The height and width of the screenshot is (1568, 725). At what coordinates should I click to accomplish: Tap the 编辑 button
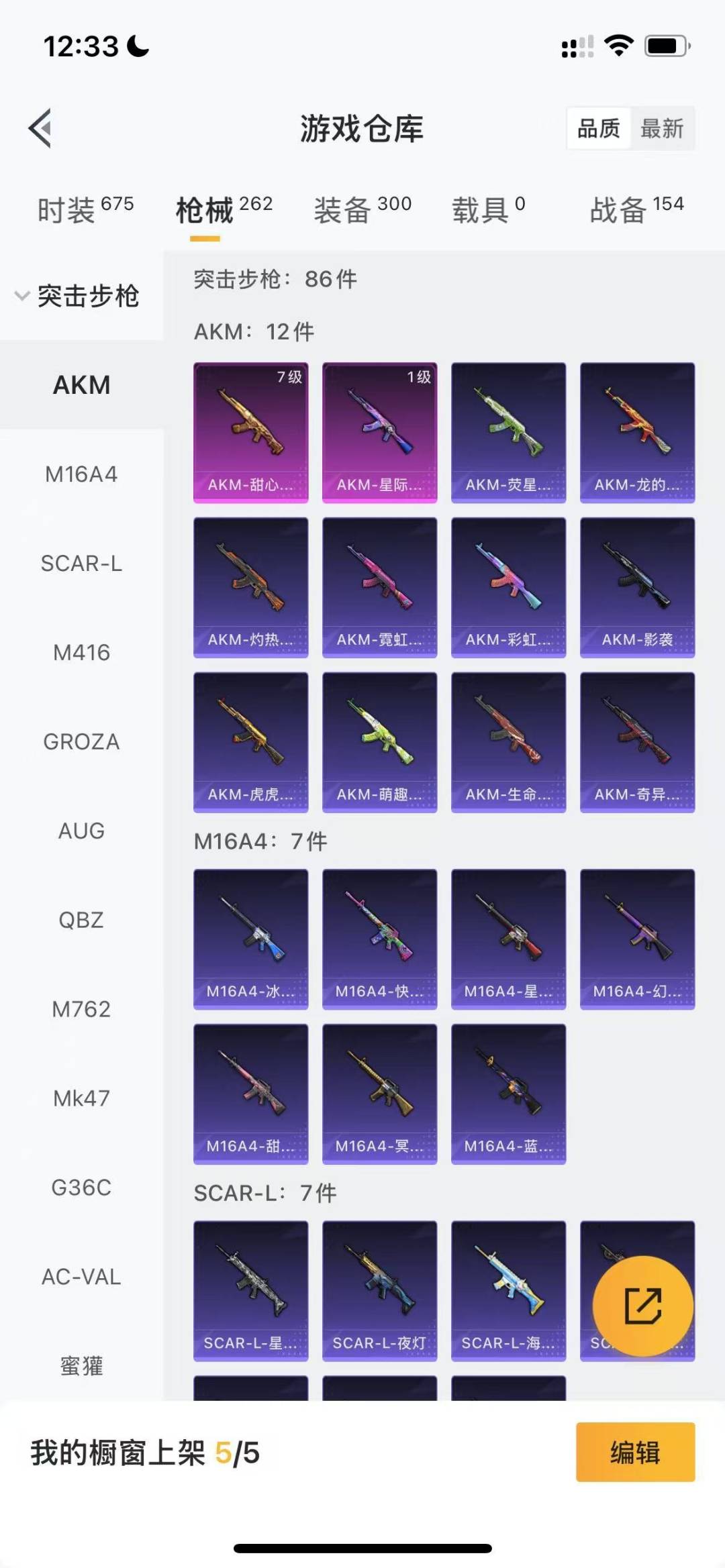(635, 1452)
